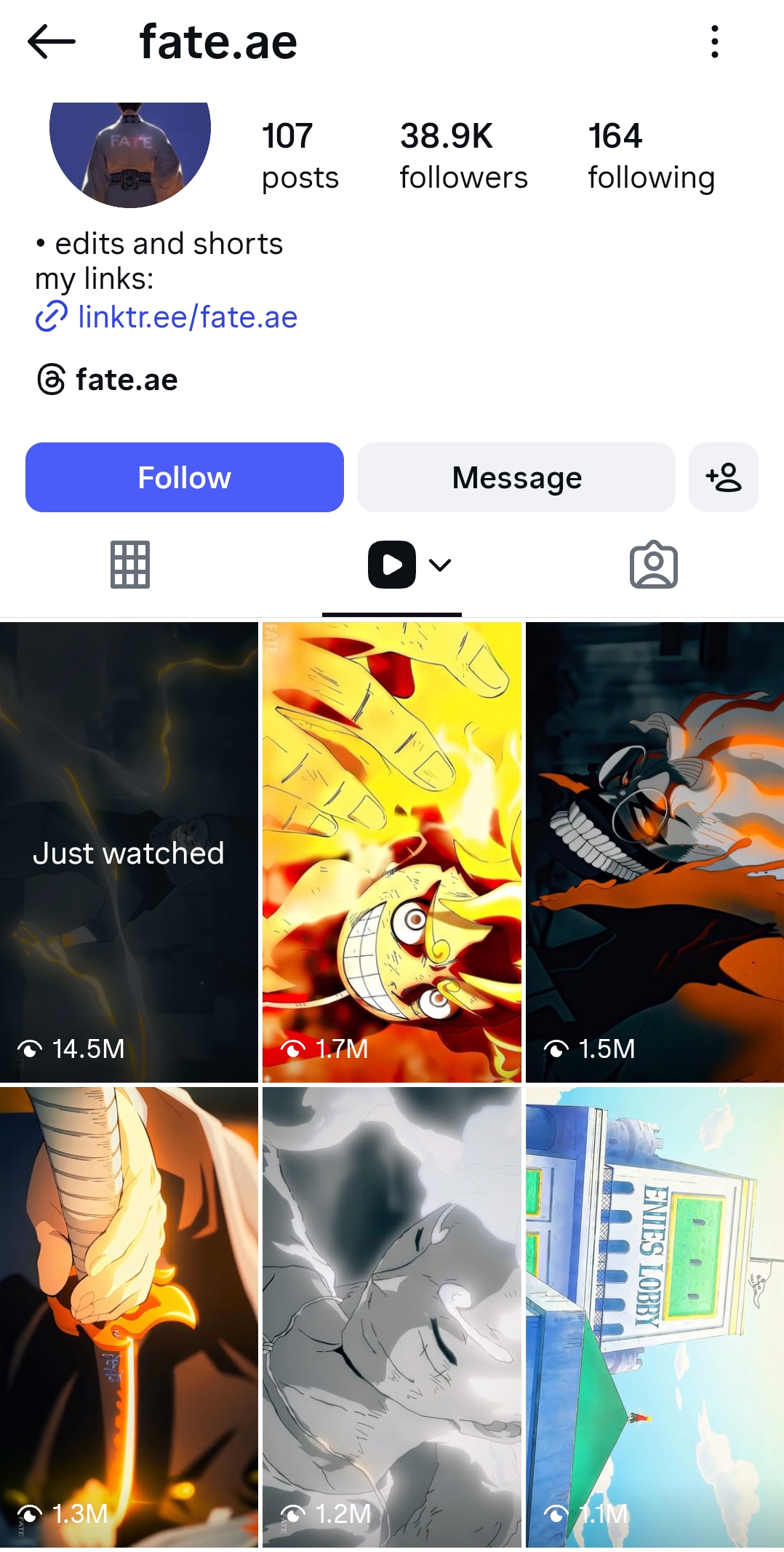784x1552 pixels.
Task: Open the three-dot overflow menu
Action: (x=715, y=41)
